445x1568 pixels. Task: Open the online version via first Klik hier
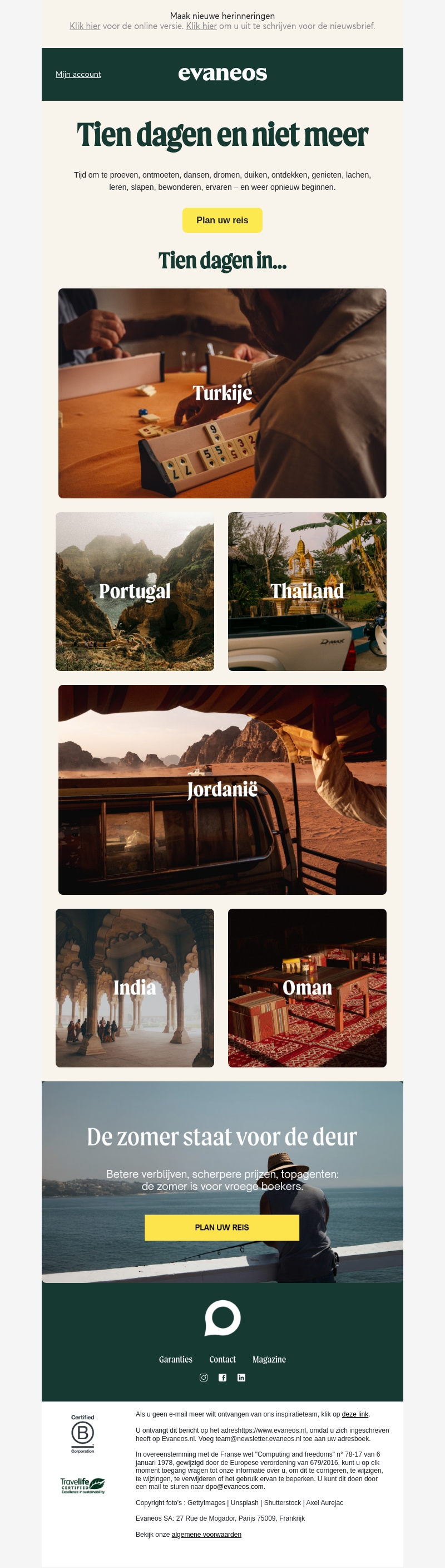85,26
